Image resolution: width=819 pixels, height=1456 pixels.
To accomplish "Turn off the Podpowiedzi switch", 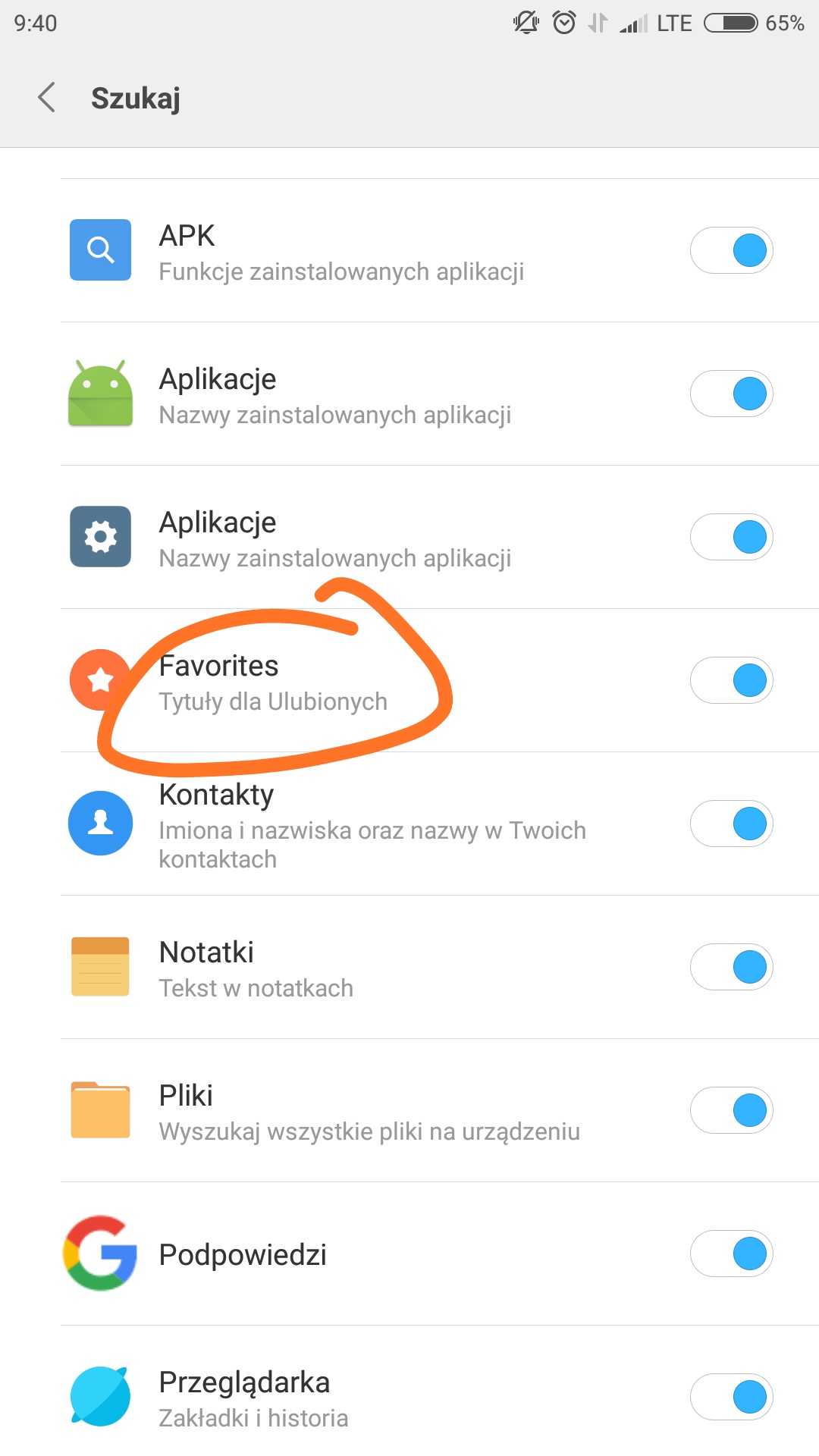I will (x=731, y=1254).
